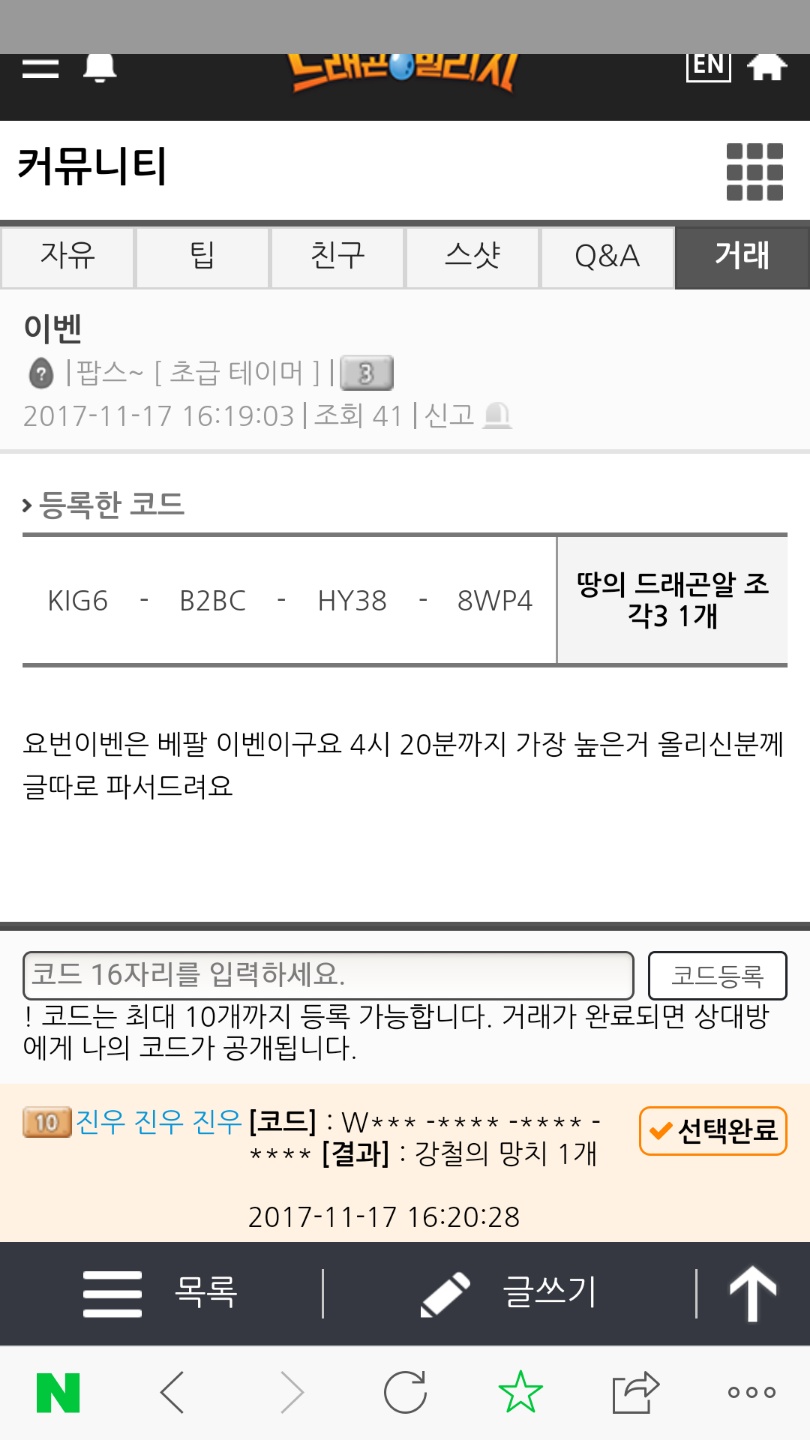The width and height of the screenshot is (810, 1440).
Task: Focus the 16-digit code input field
Action: point(328,975)
